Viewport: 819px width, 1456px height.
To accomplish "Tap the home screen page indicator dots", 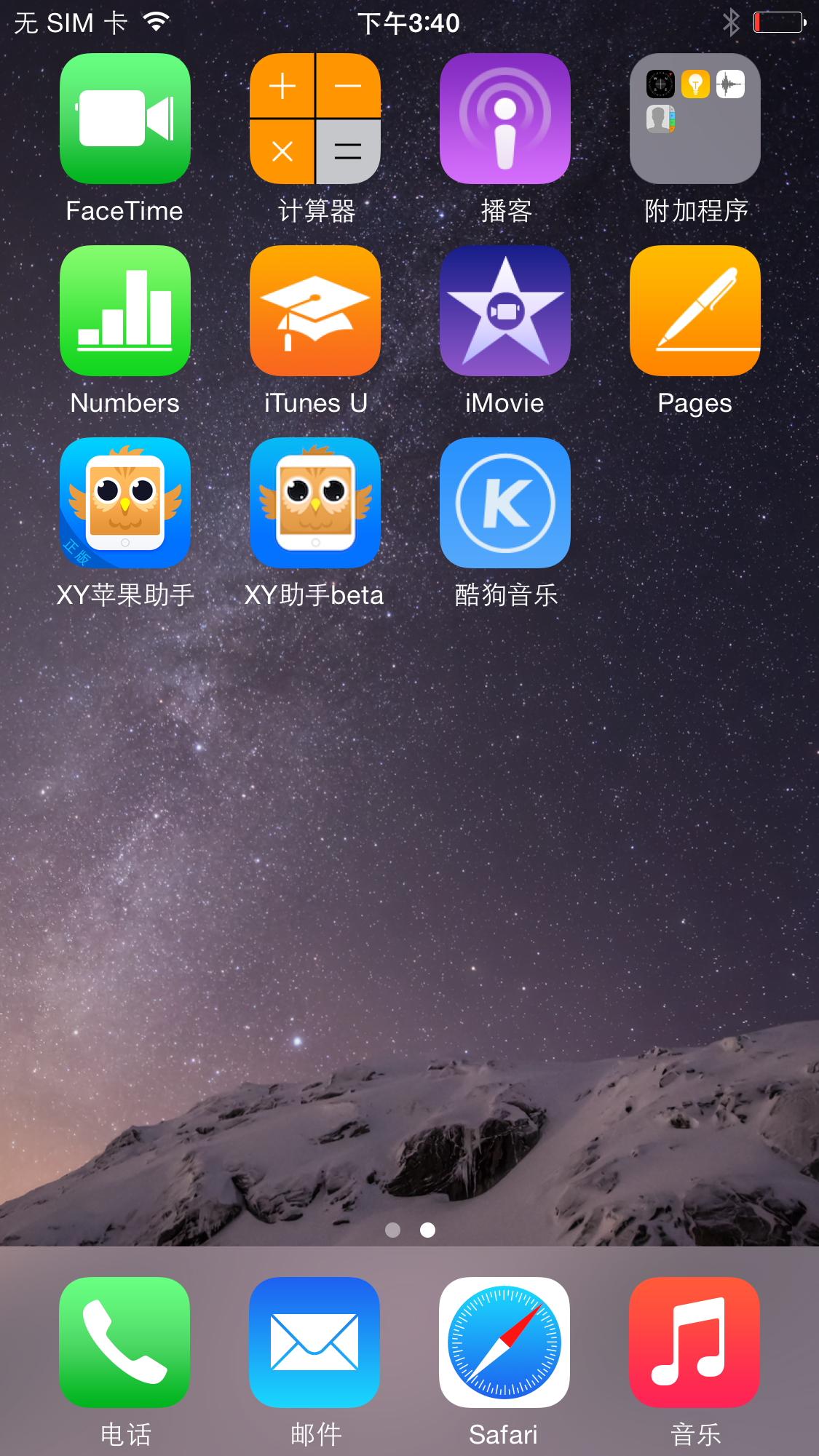I will click(410, 1230).
